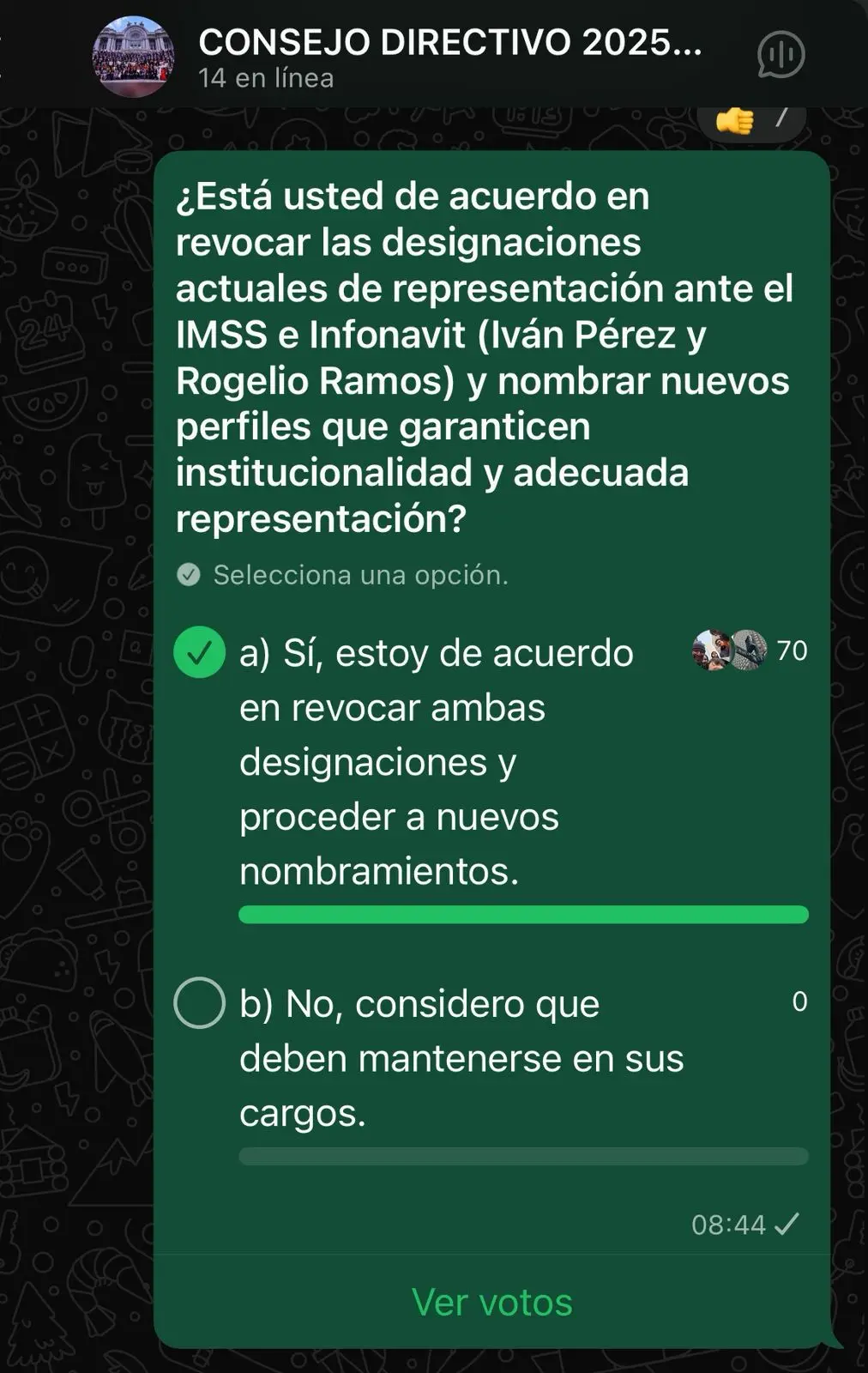This screenshot has width=868, height=1373.
Task: Open the group profile photo
Action: (x=133, y=56)
